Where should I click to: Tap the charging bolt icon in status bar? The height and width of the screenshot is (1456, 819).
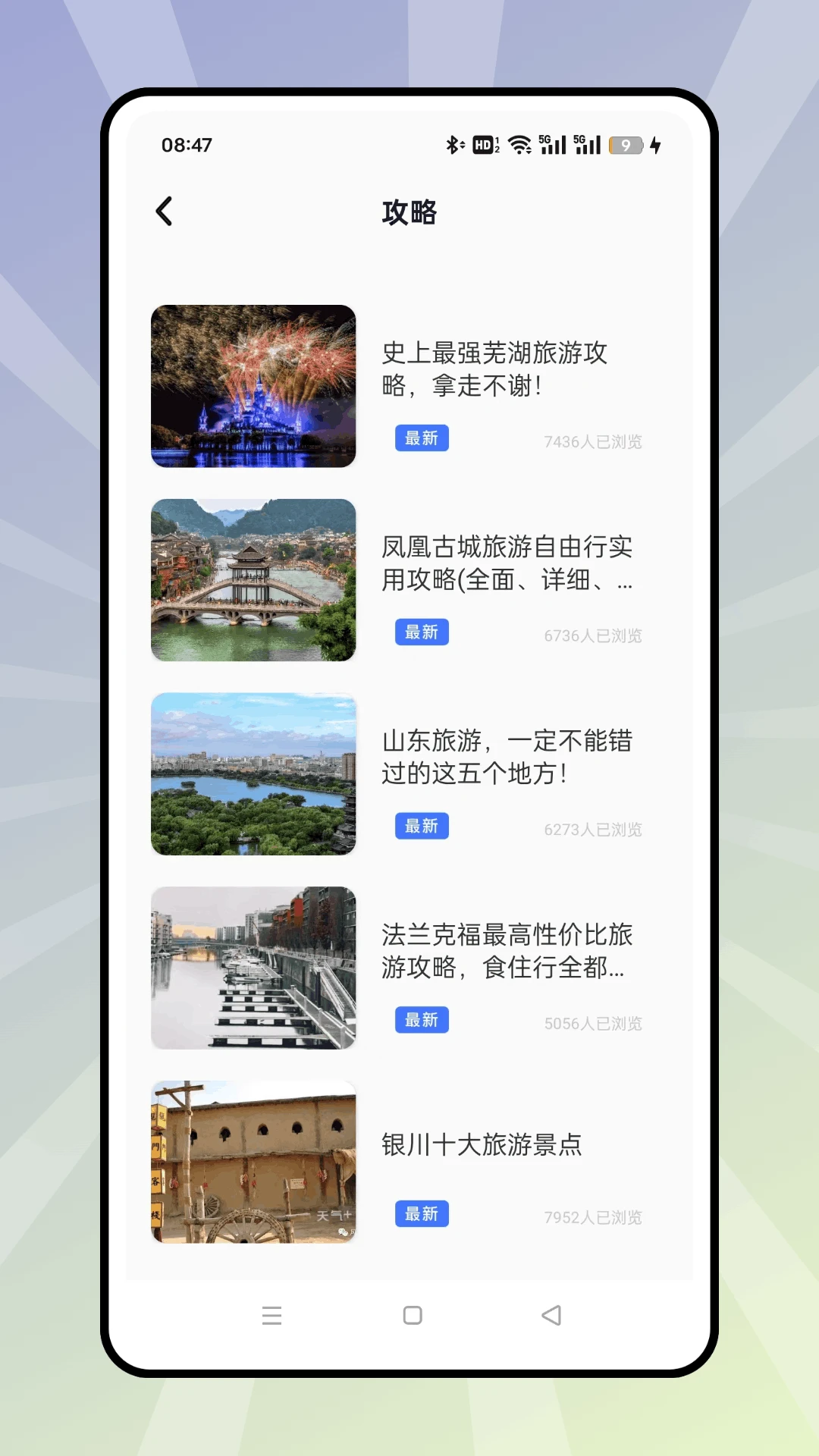[x=655, y=144]
